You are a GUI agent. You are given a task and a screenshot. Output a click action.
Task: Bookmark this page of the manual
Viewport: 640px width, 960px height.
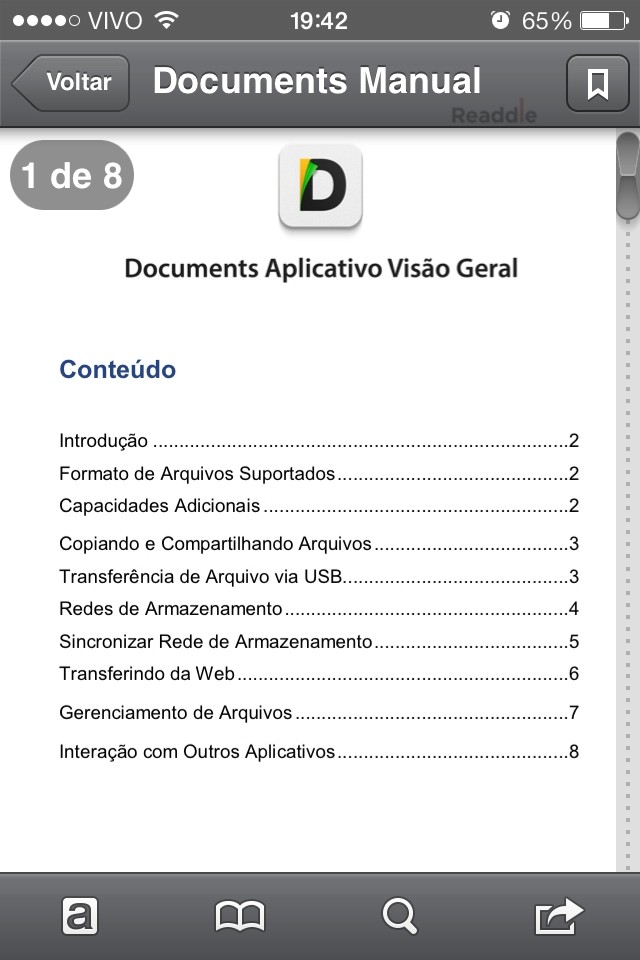(x=597, y=83)
